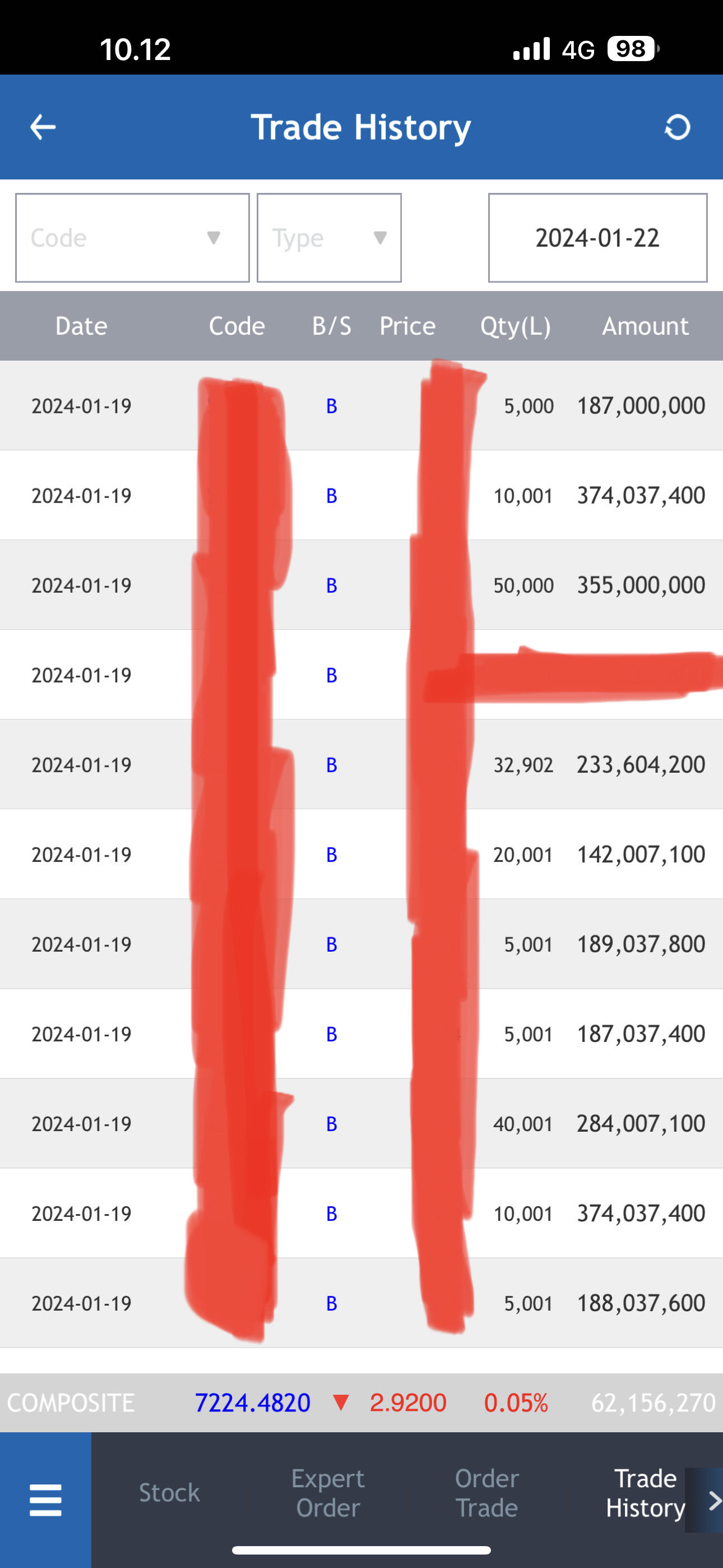Go to the Expert Order tab

point(328,1492)
